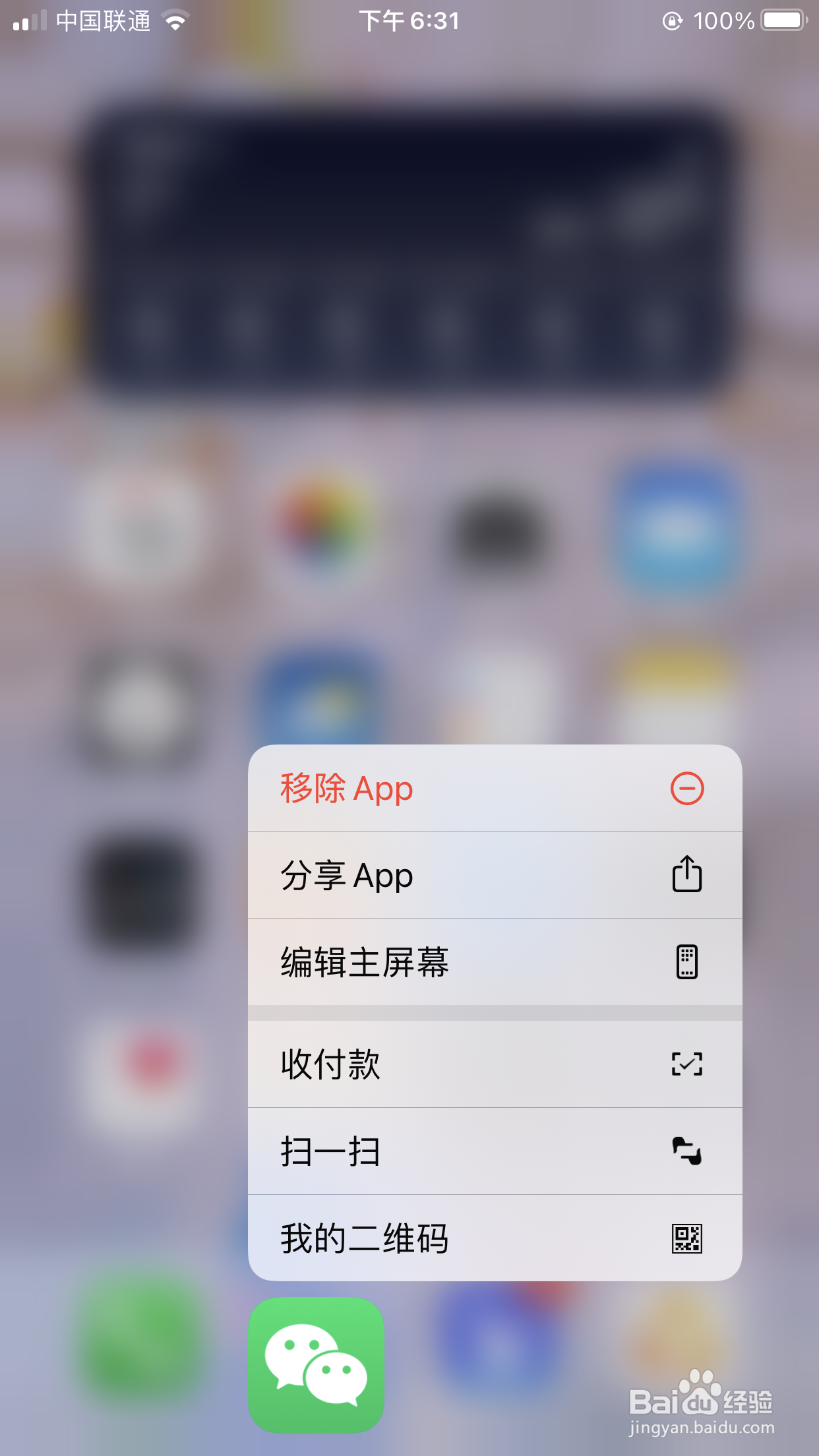Tap the 下午 6:31 clock in status bar

[409, 20]
